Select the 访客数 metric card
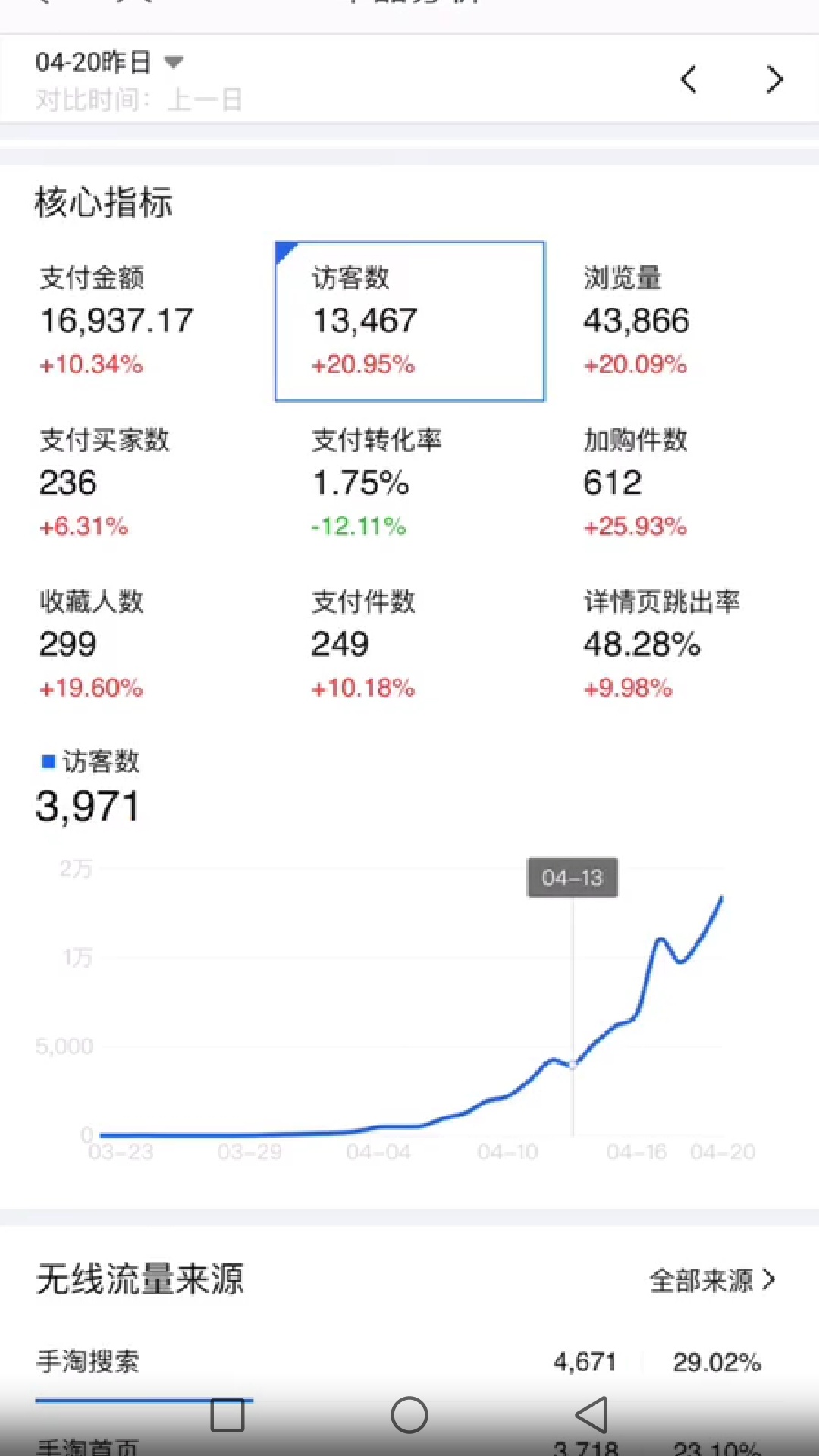The height and width of the screenshot is (1456, 819). pos(409,321)
